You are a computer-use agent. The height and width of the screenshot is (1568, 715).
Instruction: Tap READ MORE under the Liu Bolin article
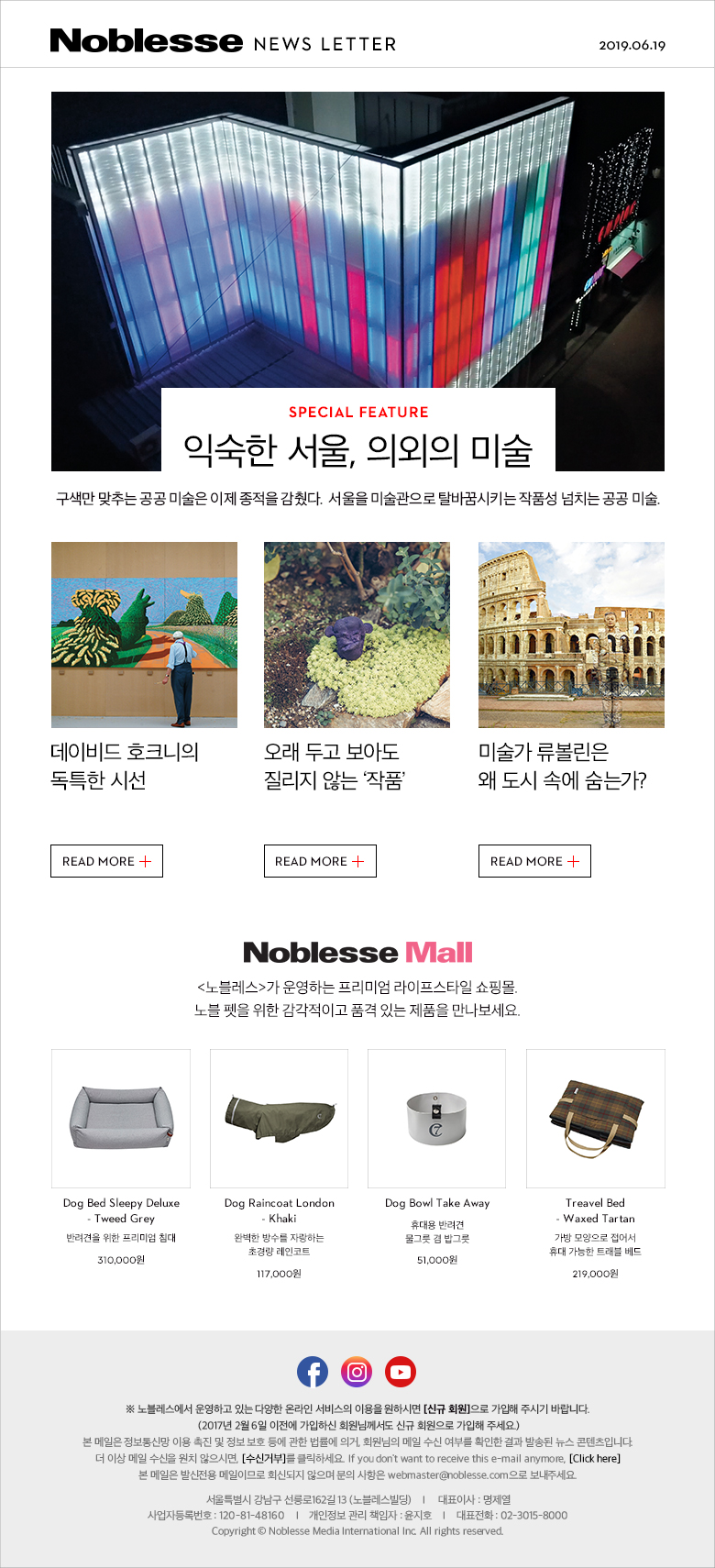coord(534,861)
